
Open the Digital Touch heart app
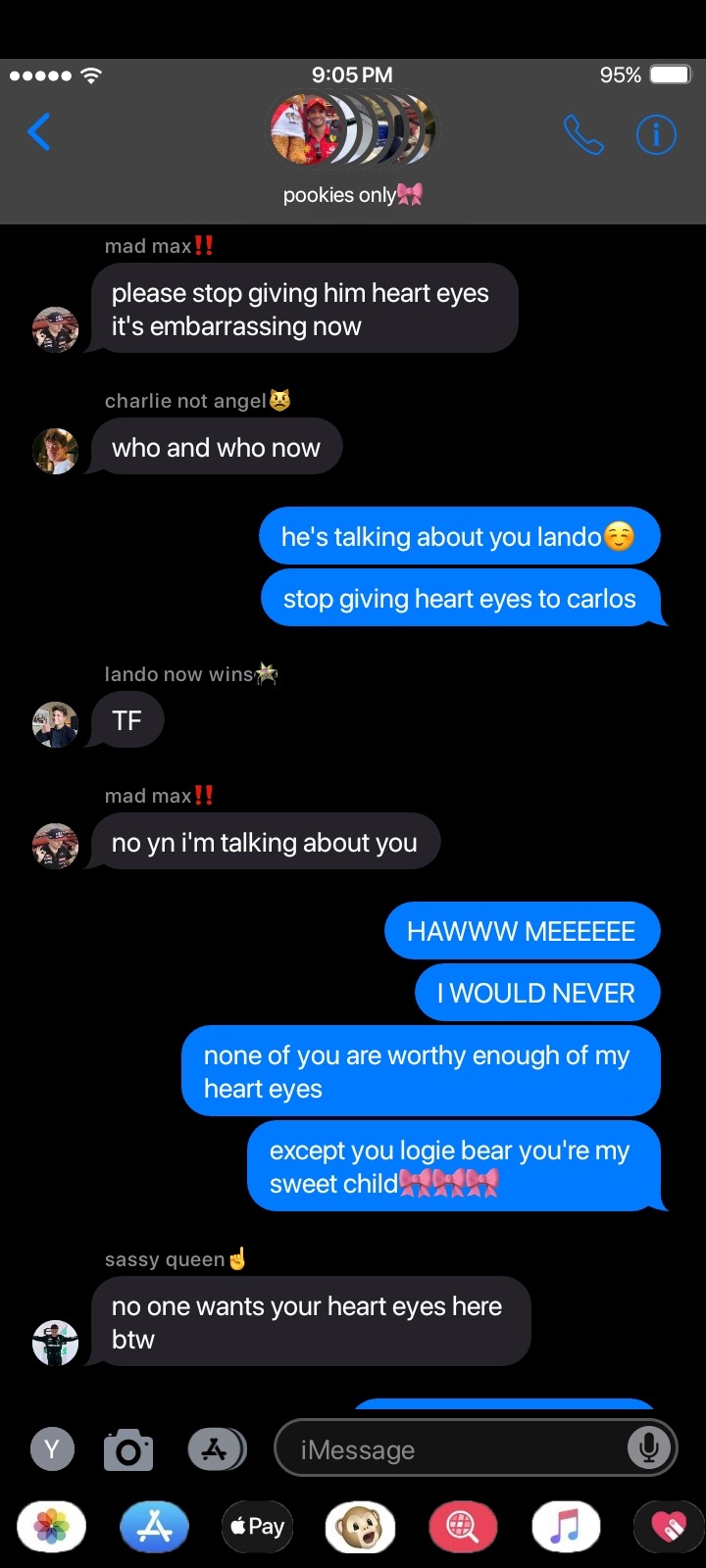pos(669,1527)
